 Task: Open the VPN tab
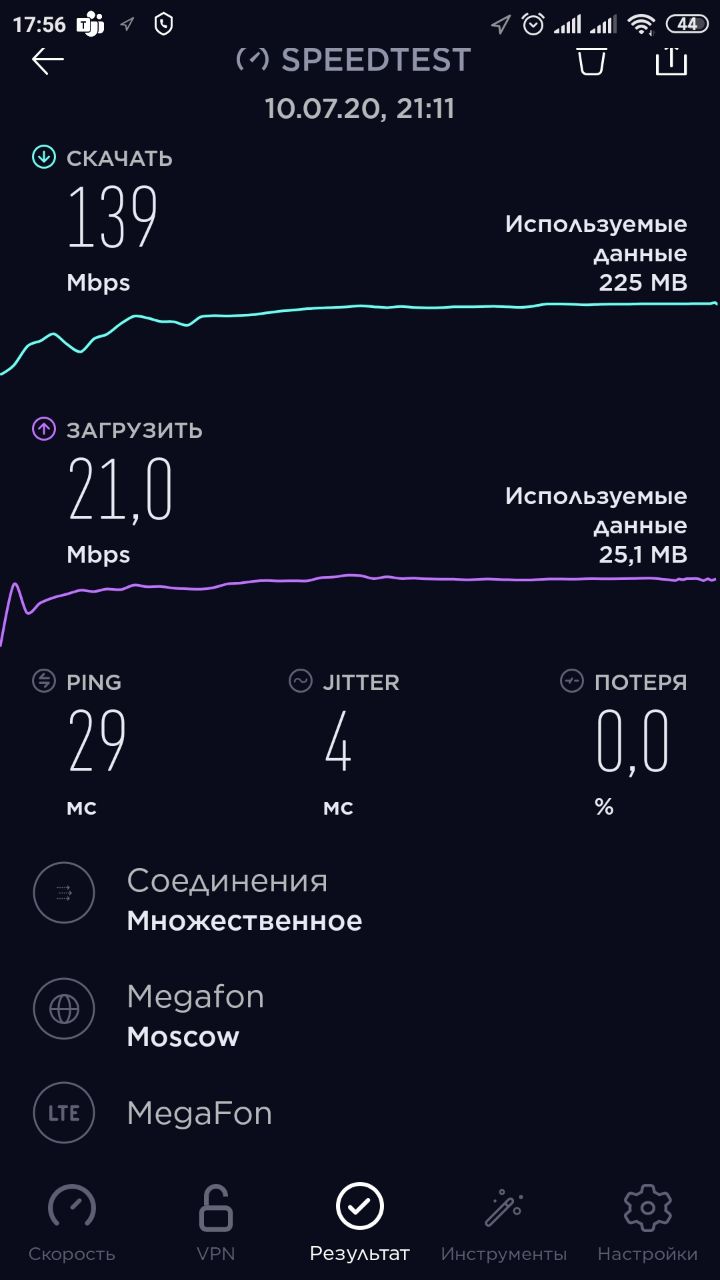pyautogui.click(x=216, y=1224)
